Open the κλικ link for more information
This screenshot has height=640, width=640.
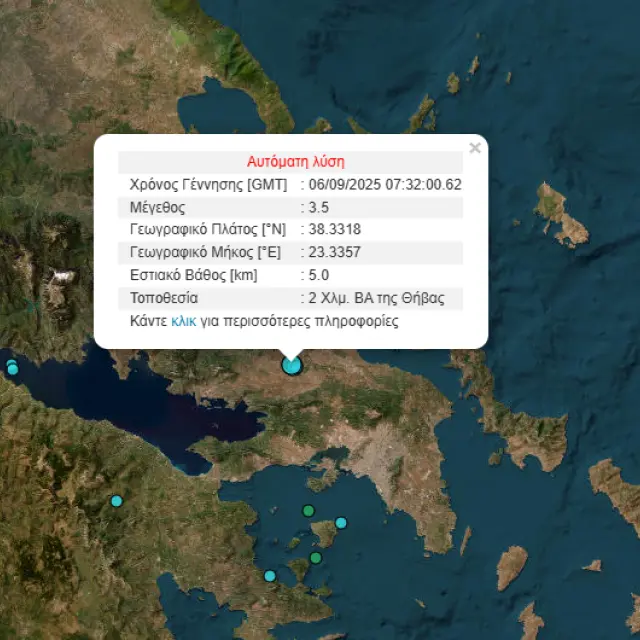183,322
